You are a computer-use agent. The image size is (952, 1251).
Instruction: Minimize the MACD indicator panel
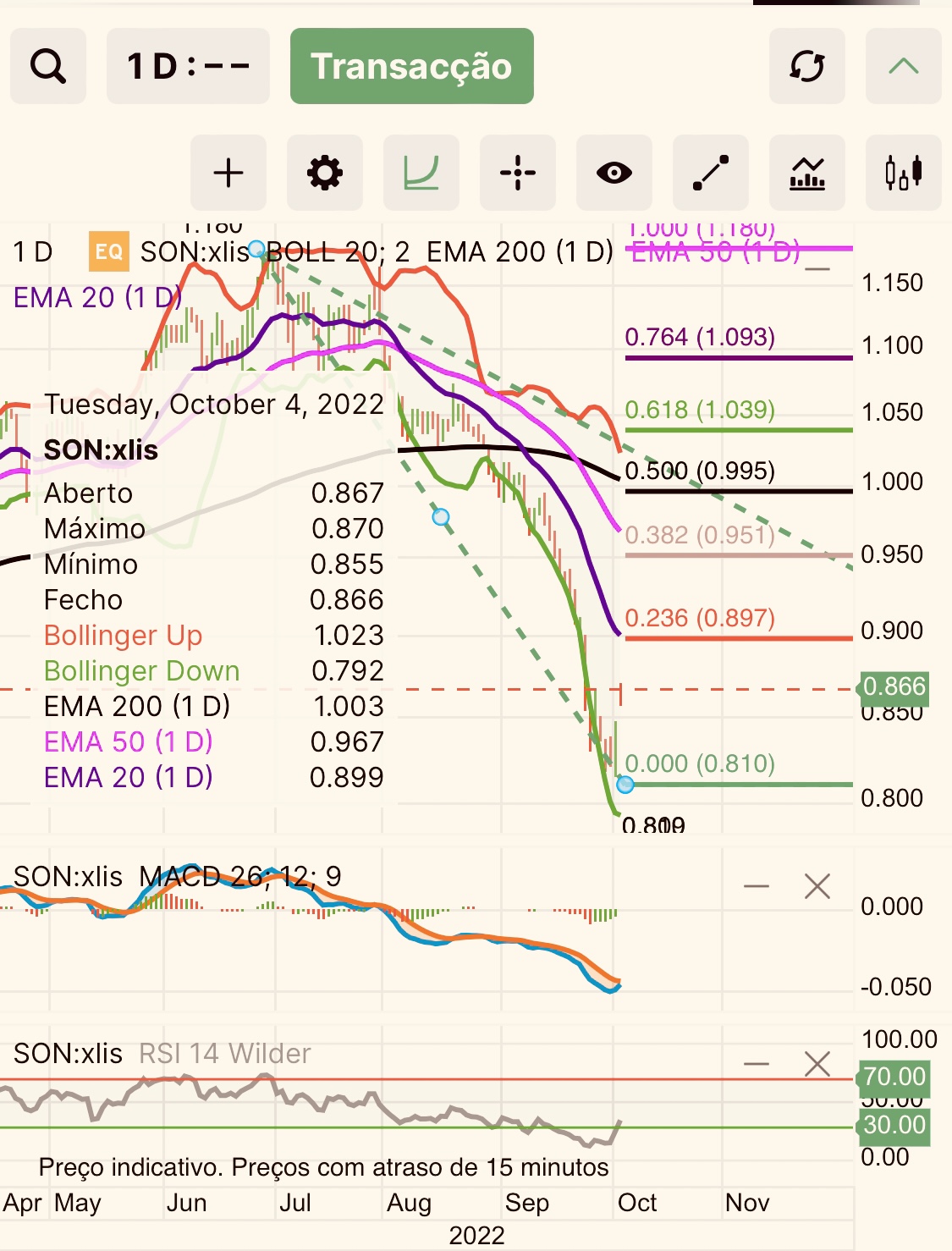click(756, 886)
